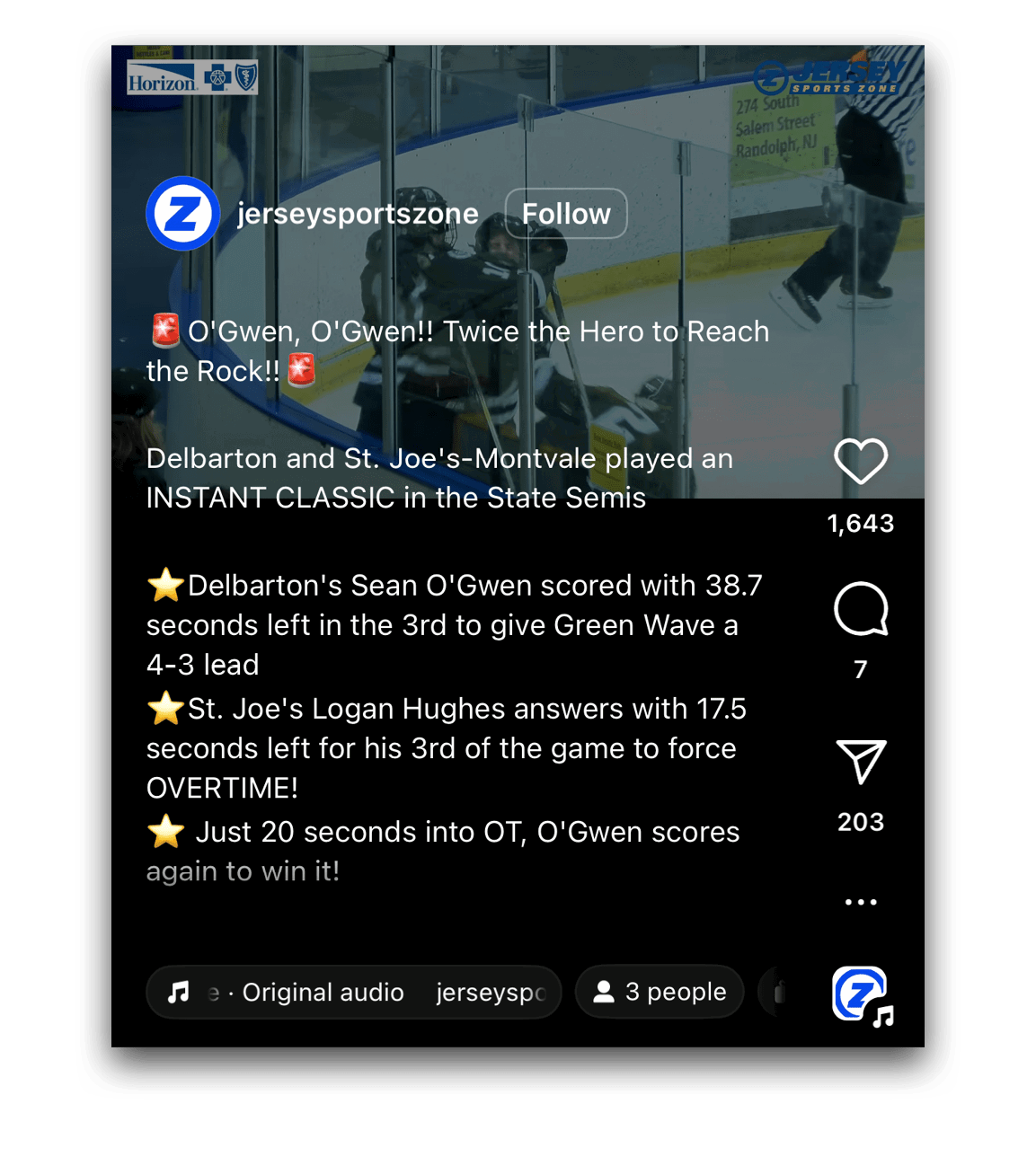Open jerseysportszone profile avatar
Image resolution: width=1036 pixels, height=1157 pixels.
pyautogui.click(x=183, y=214)
